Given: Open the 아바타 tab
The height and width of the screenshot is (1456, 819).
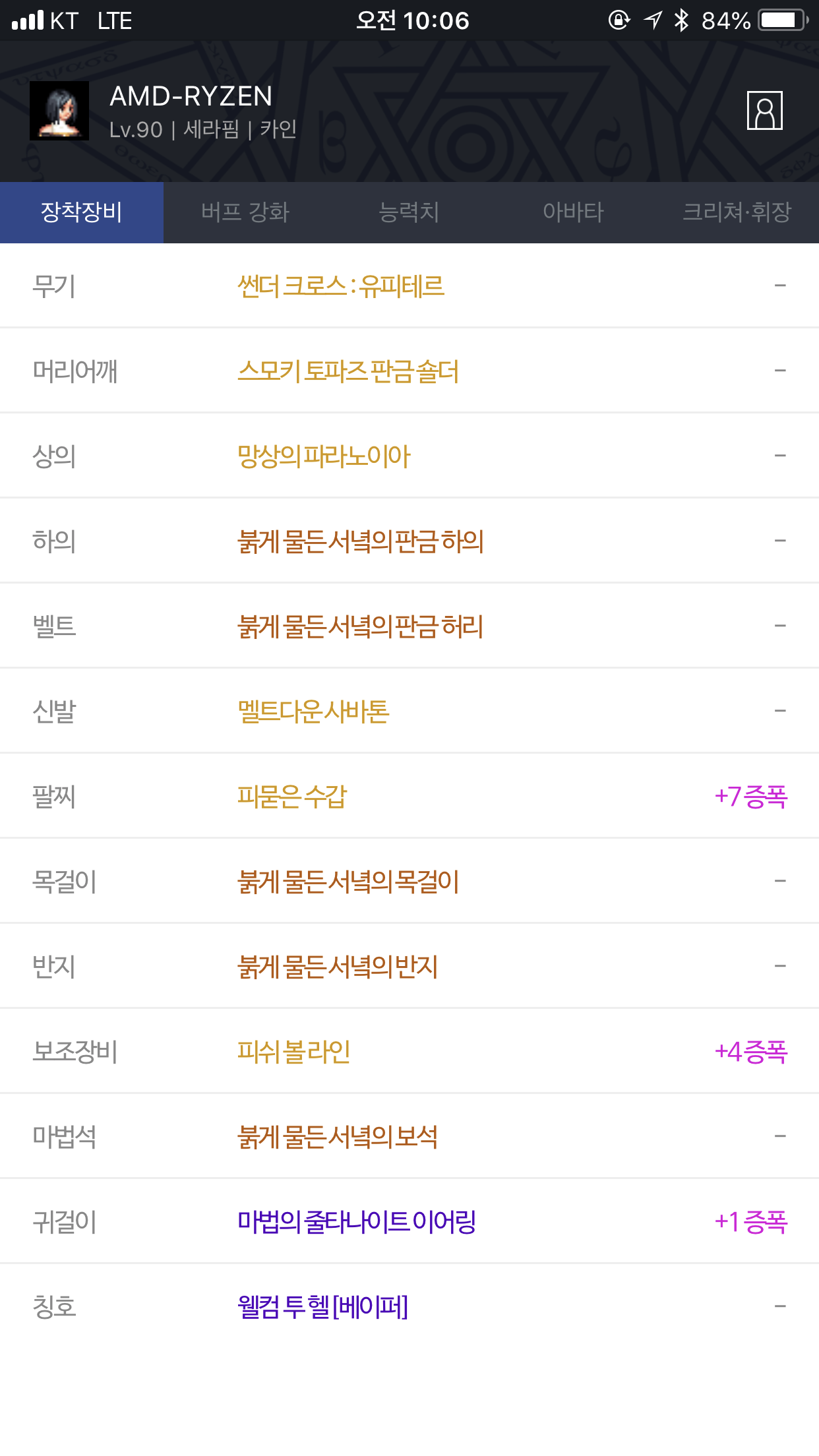Looking at the screenshot, I should tap(573, 212).
